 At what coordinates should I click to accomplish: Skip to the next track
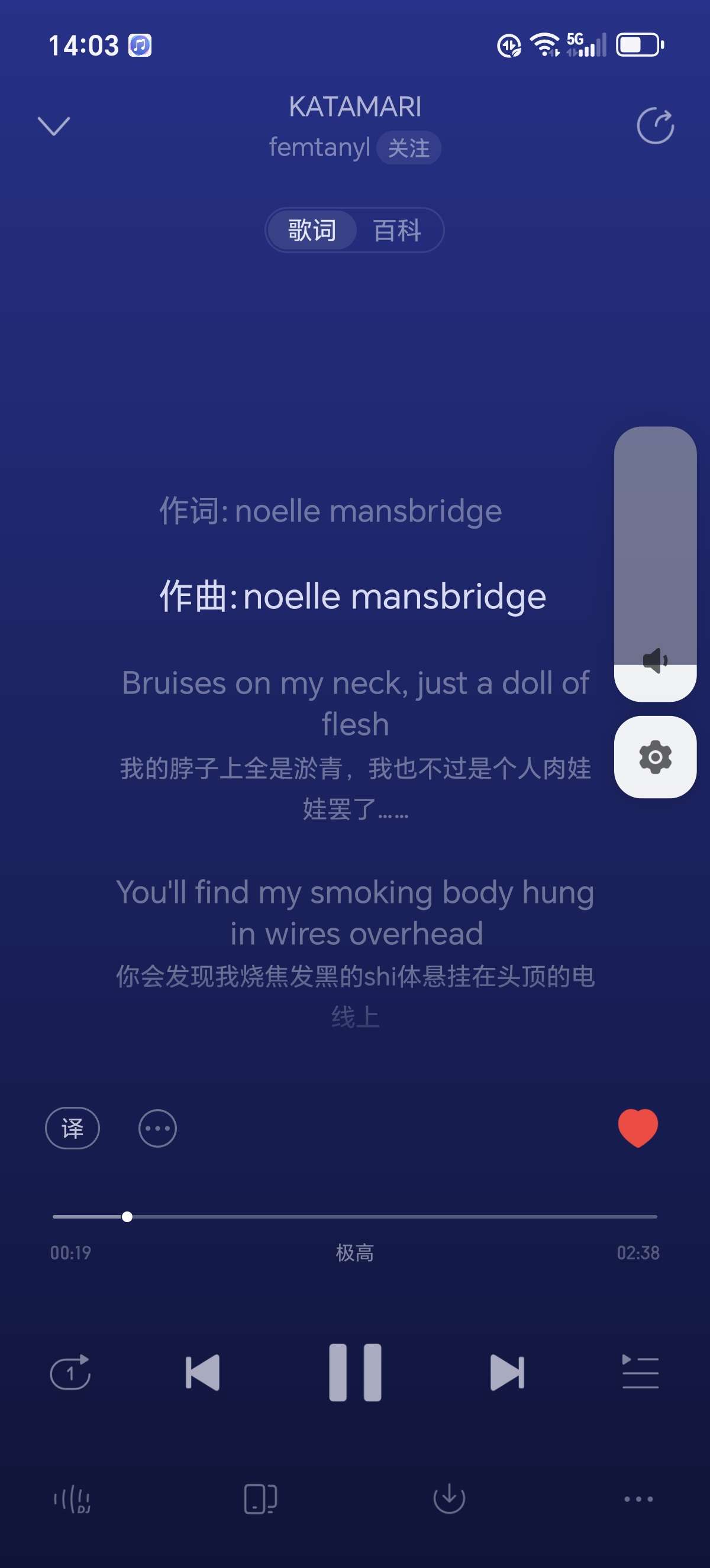[506, 1373]
